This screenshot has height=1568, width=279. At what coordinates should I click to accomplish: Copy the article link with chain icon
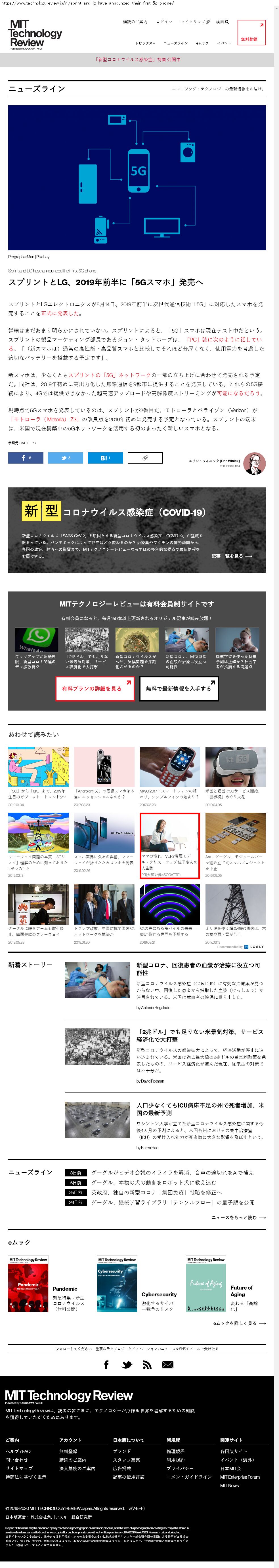(145, 458)
